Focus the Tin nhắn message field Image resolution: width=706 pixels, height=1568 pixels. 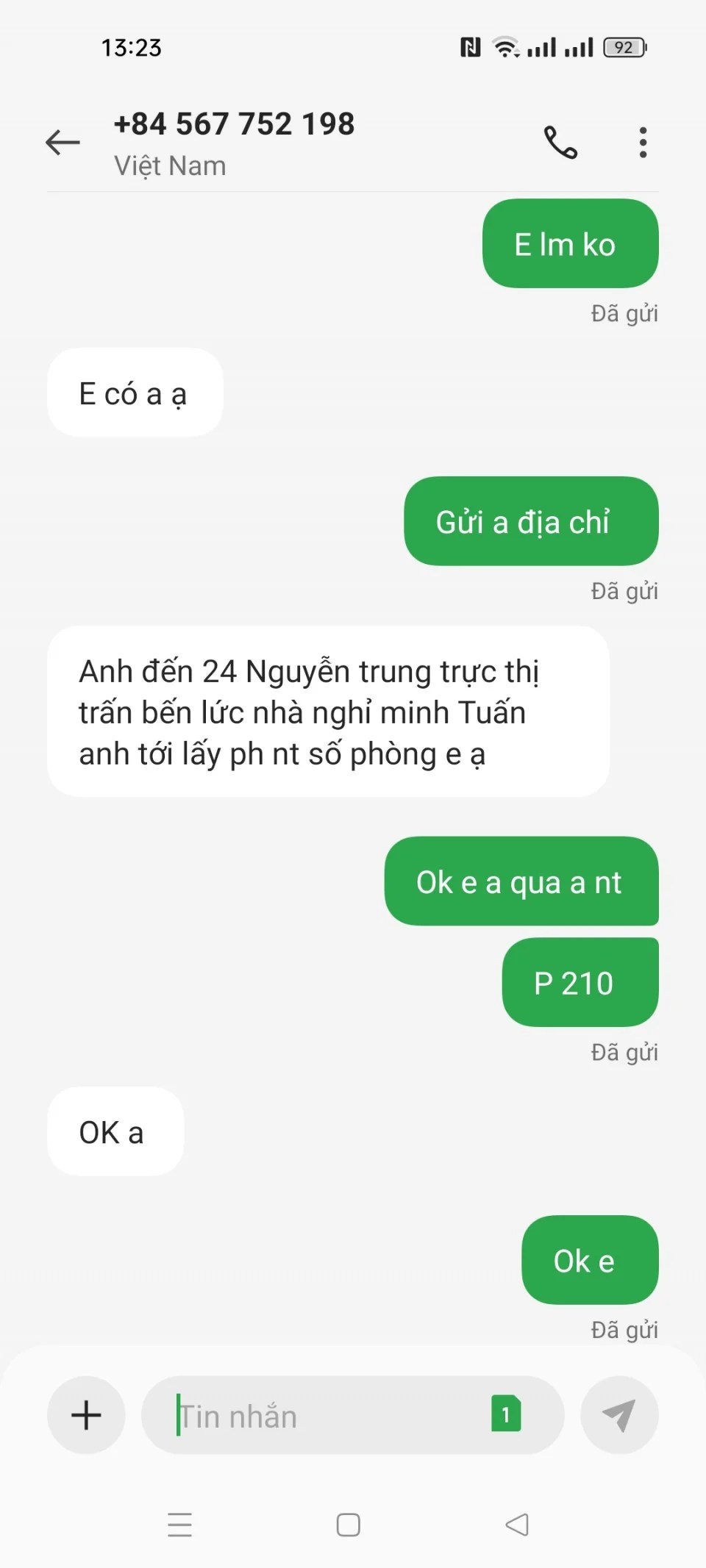pos(324,1416)
